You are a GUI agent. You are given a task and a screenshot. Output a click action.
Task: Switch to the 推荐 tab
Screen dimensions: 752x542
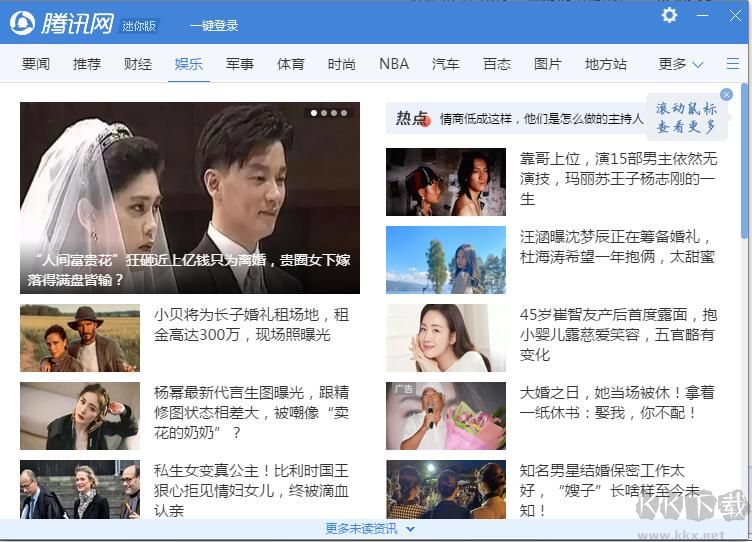(x=87, y=64)
